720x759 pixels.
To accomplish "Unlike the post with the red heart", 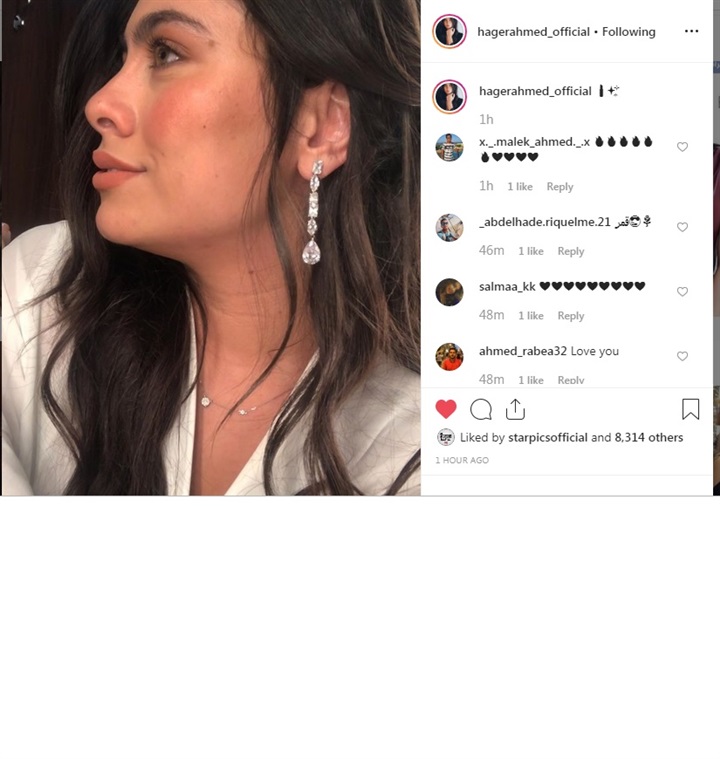I will (446, 409).
